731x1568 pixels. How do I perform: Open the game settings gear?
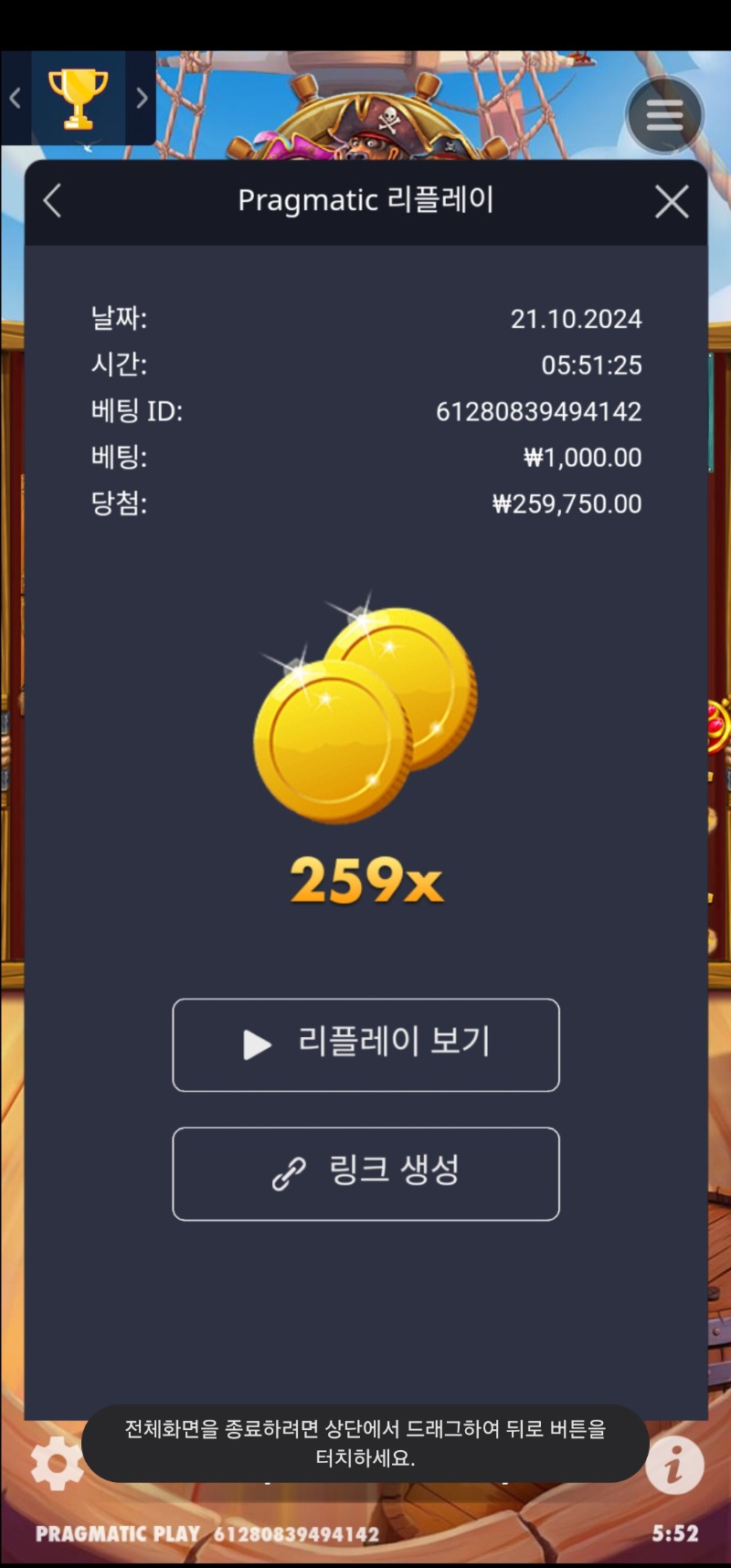point(56,1463)
